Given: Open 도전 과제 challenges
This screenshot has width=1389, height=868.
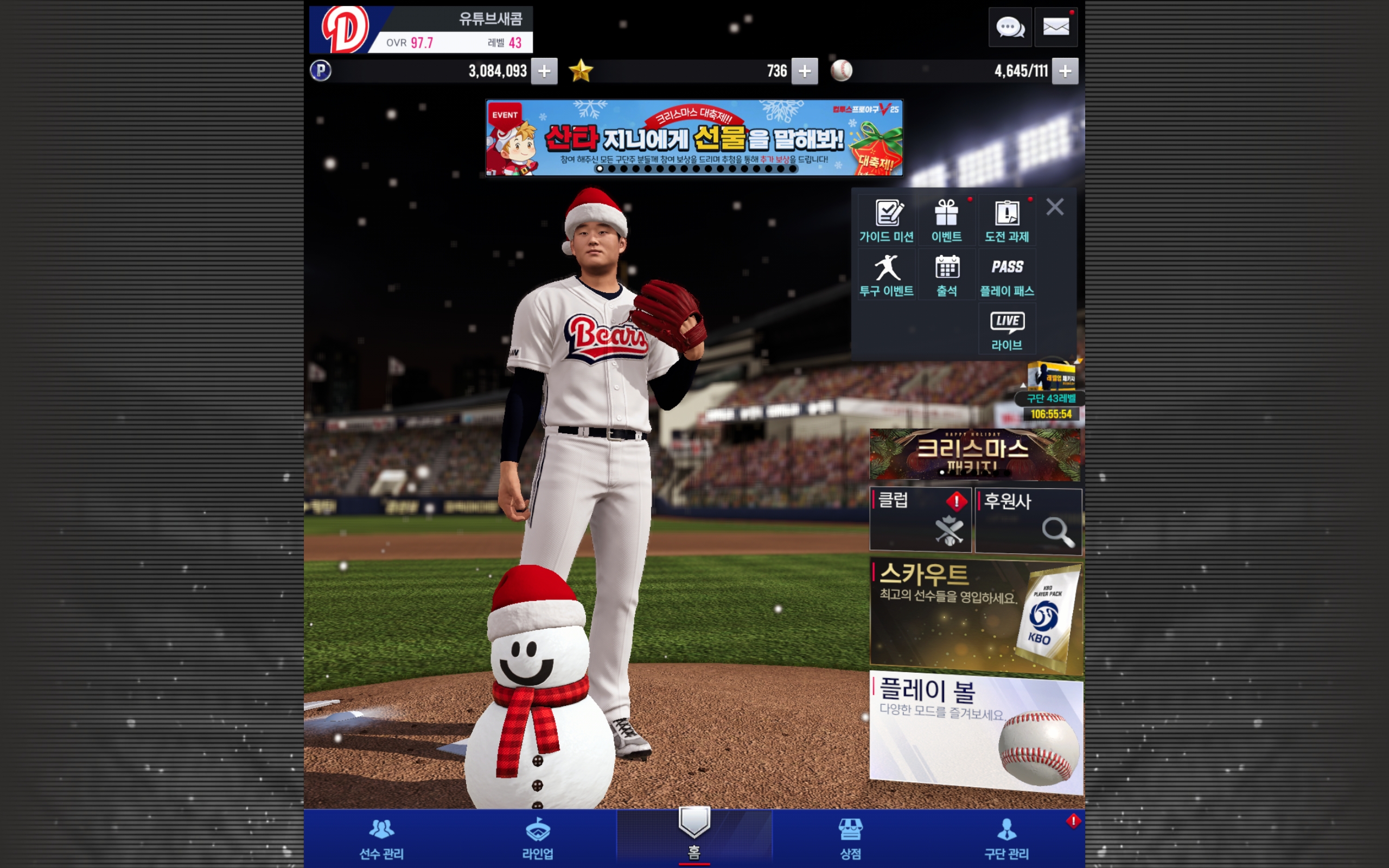Looking at the screenshot, I should click(x=1006, y=220).
